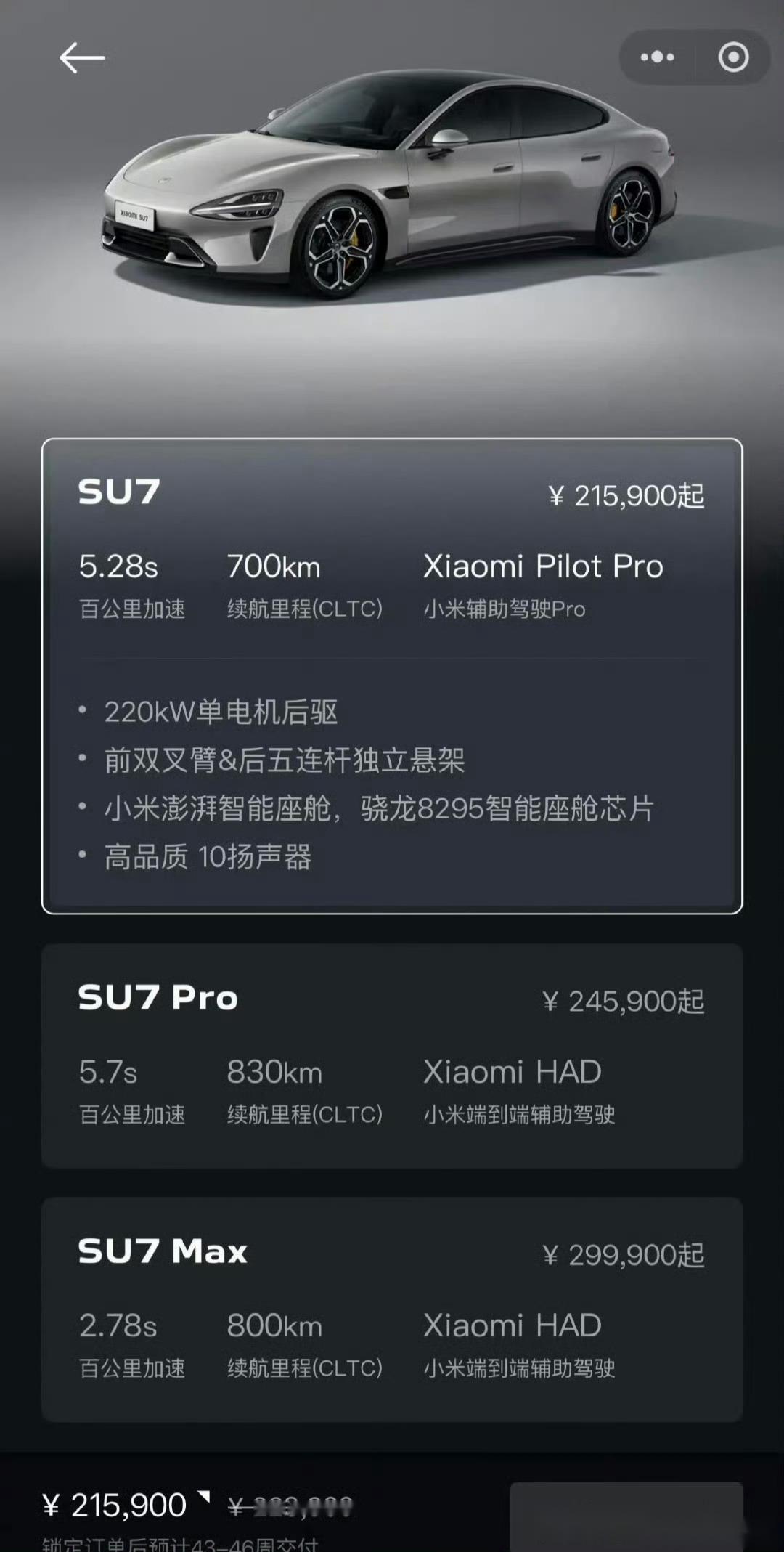Select the SU7 model card at ¥215,900
Image resolution: width=784 pixels, height=1552 pixels.
pyautogui.click(x=392, y=675)
